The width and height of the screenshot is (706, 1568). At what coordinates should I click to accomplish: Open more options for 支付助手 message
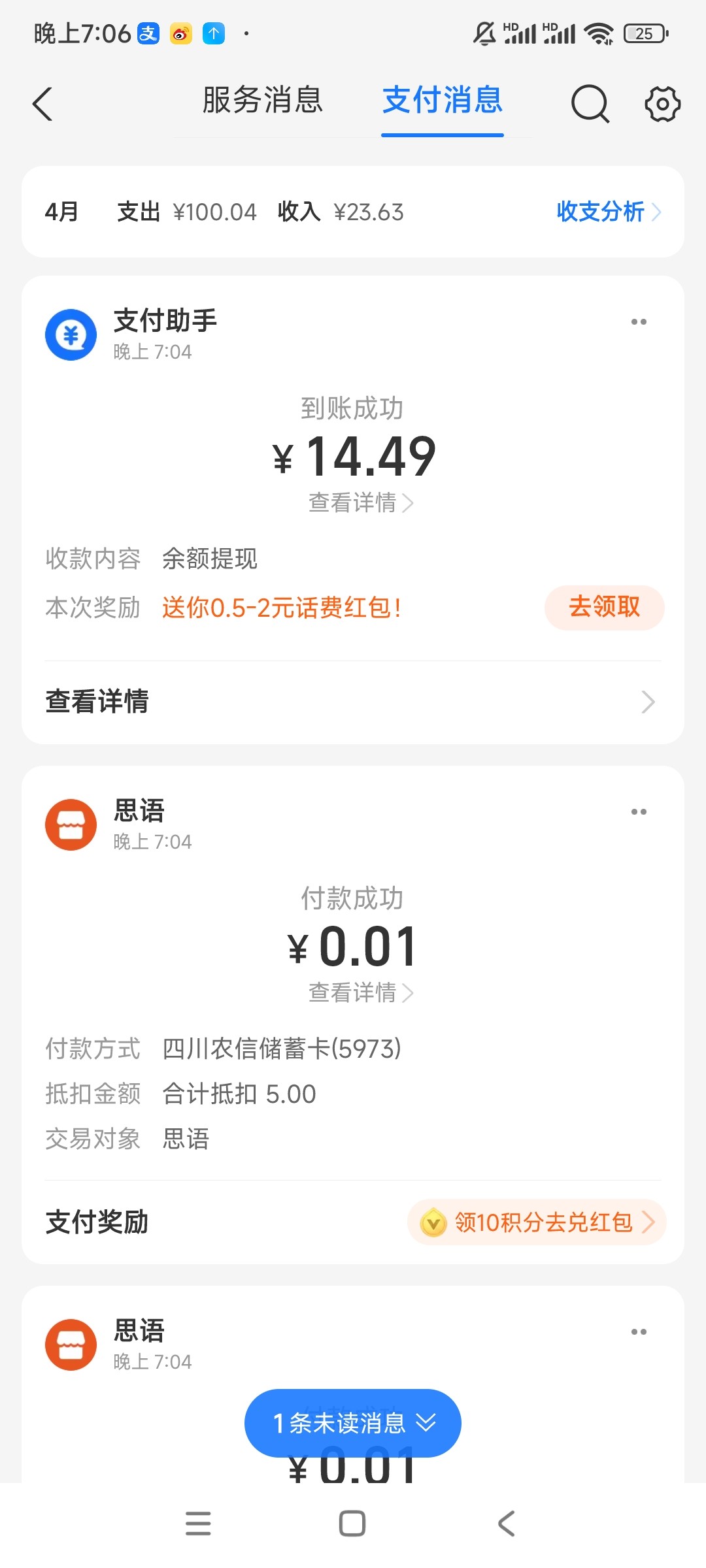click(639, 322)
